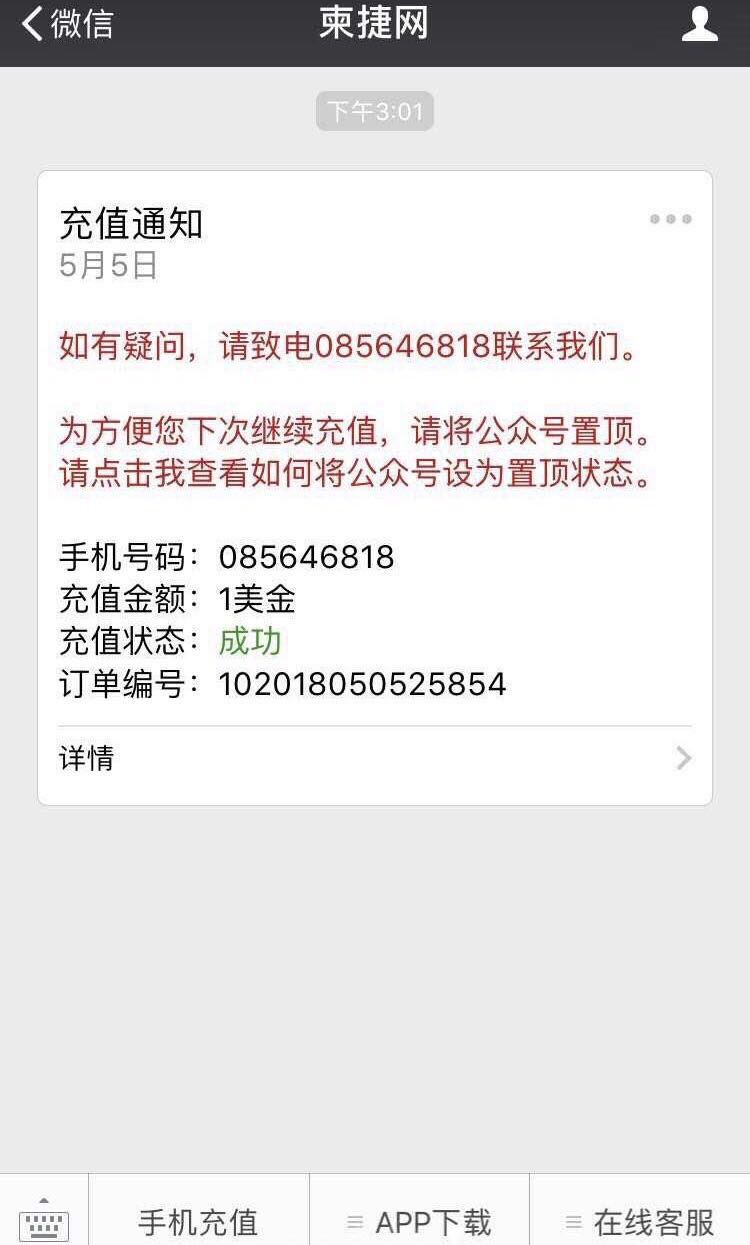This screenshot has height=1245, width=750.
Task: Open the account profile icon
Action: (699, 23)
